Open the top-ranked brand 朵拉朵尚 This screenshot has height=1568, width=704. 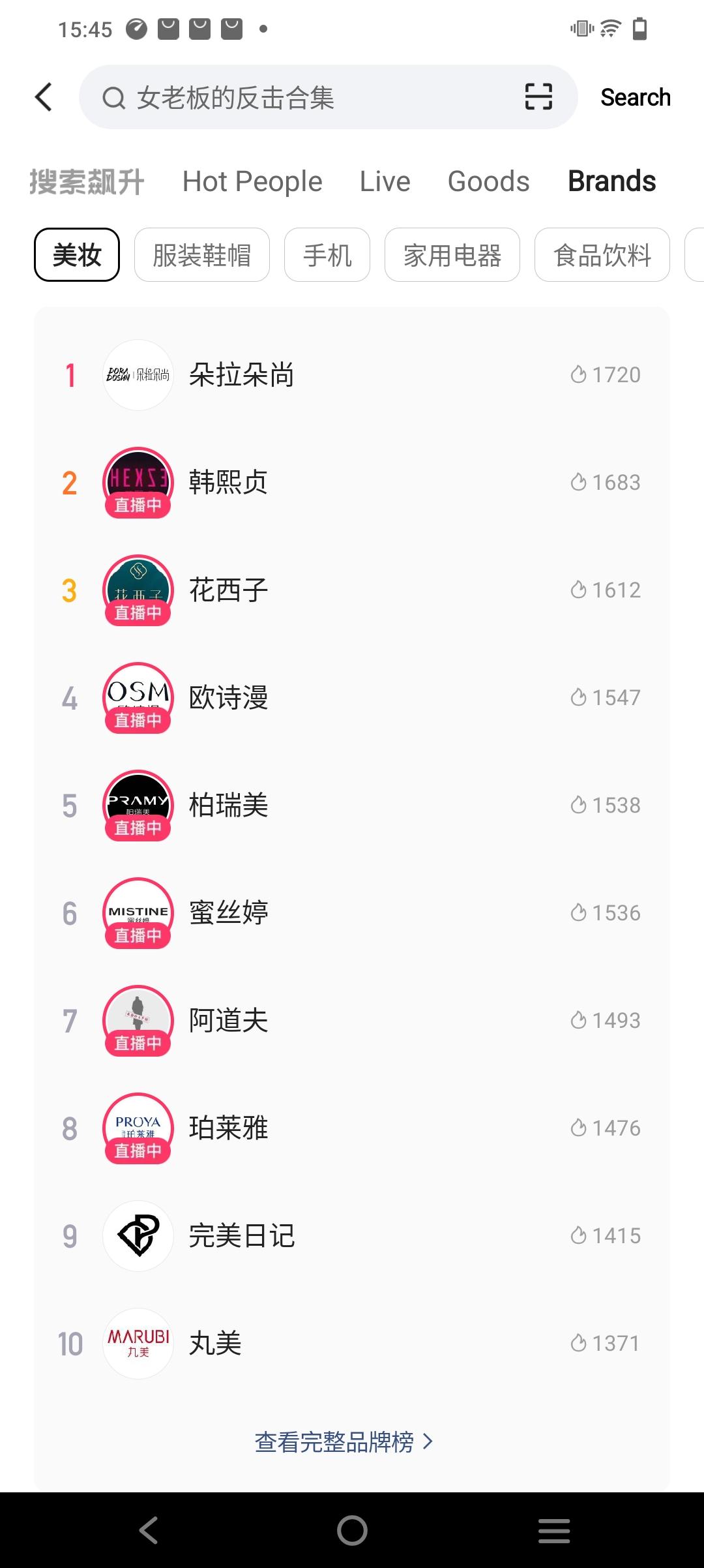[352, 375]
